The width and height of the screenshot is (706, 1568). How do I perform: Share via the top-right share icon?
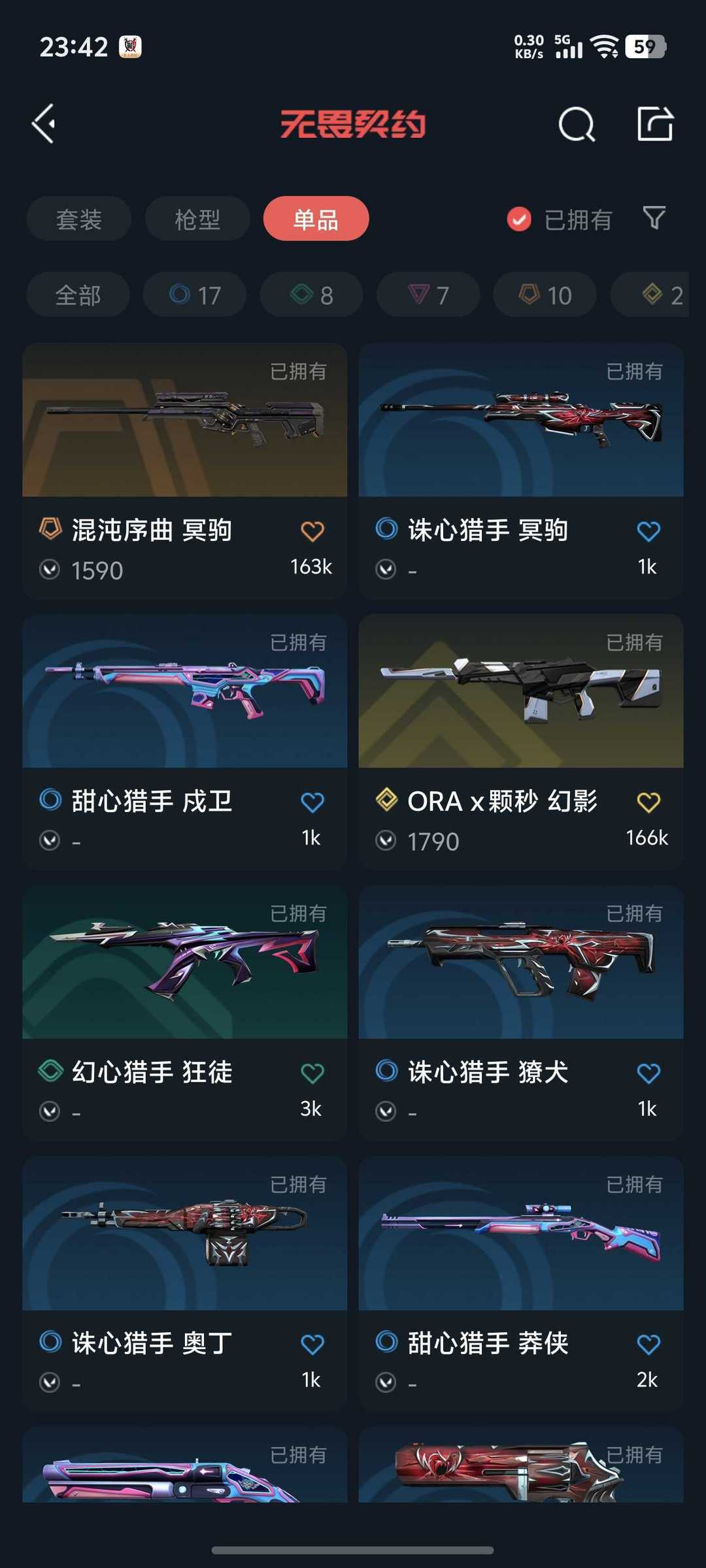click(x=655, y=123)
